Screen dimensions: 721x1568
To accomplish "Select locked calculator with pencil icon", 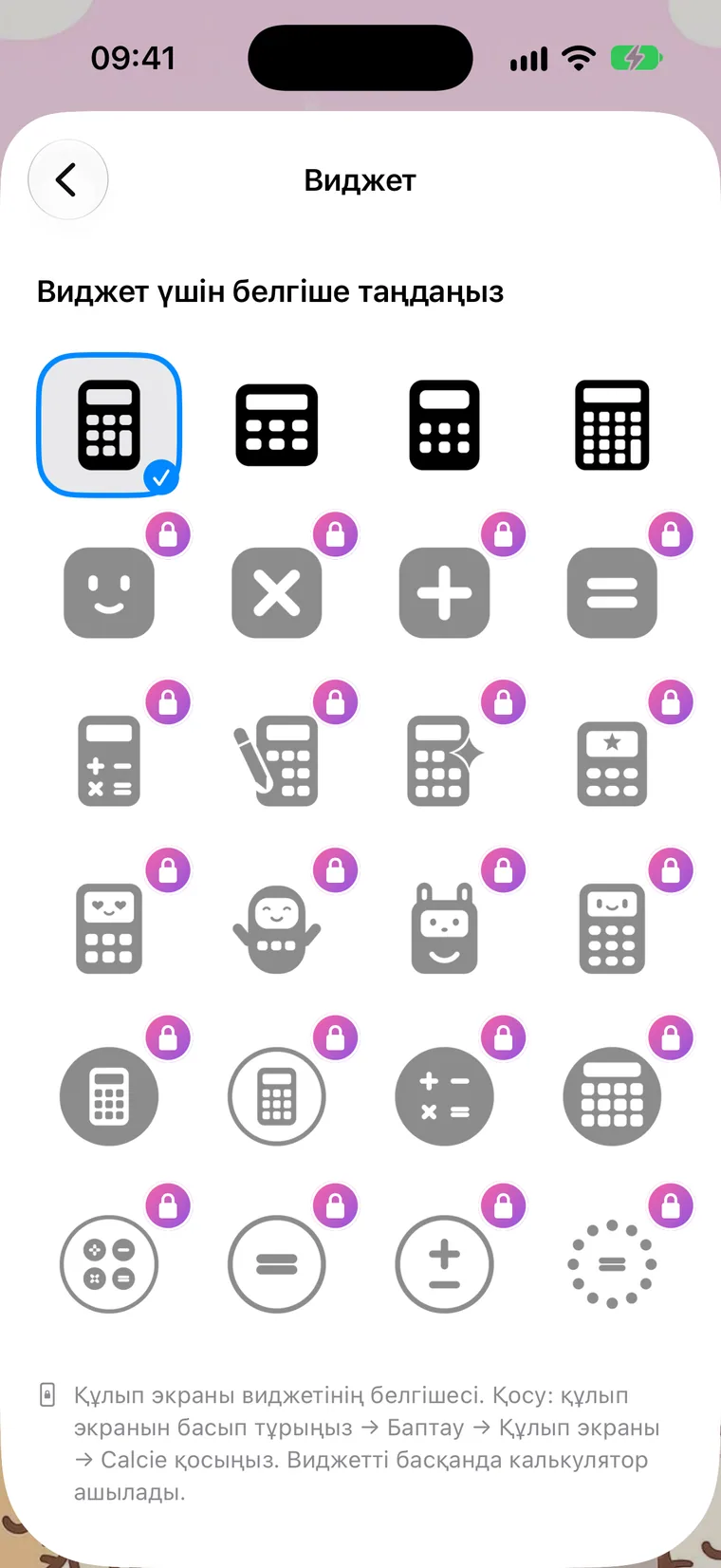I will [x=277, y=761].
